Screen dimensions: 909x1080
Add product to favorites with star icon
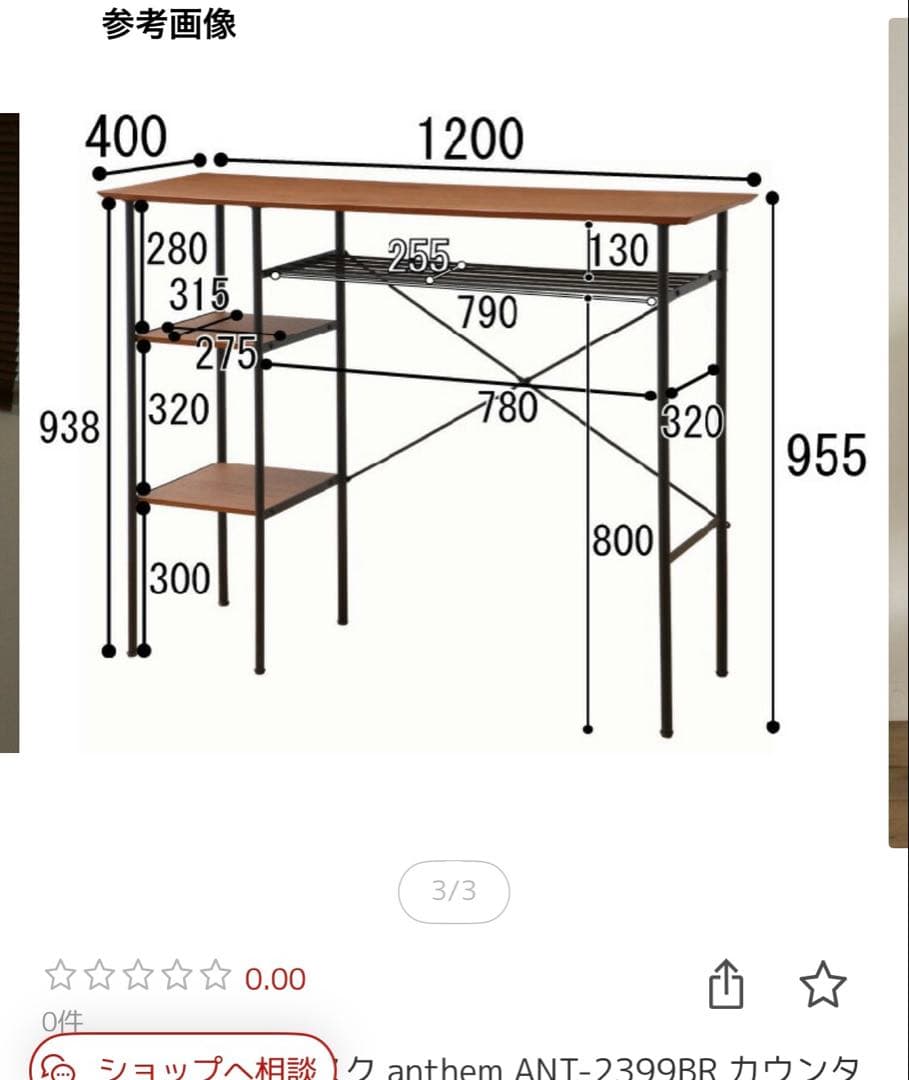coord(823,984)
